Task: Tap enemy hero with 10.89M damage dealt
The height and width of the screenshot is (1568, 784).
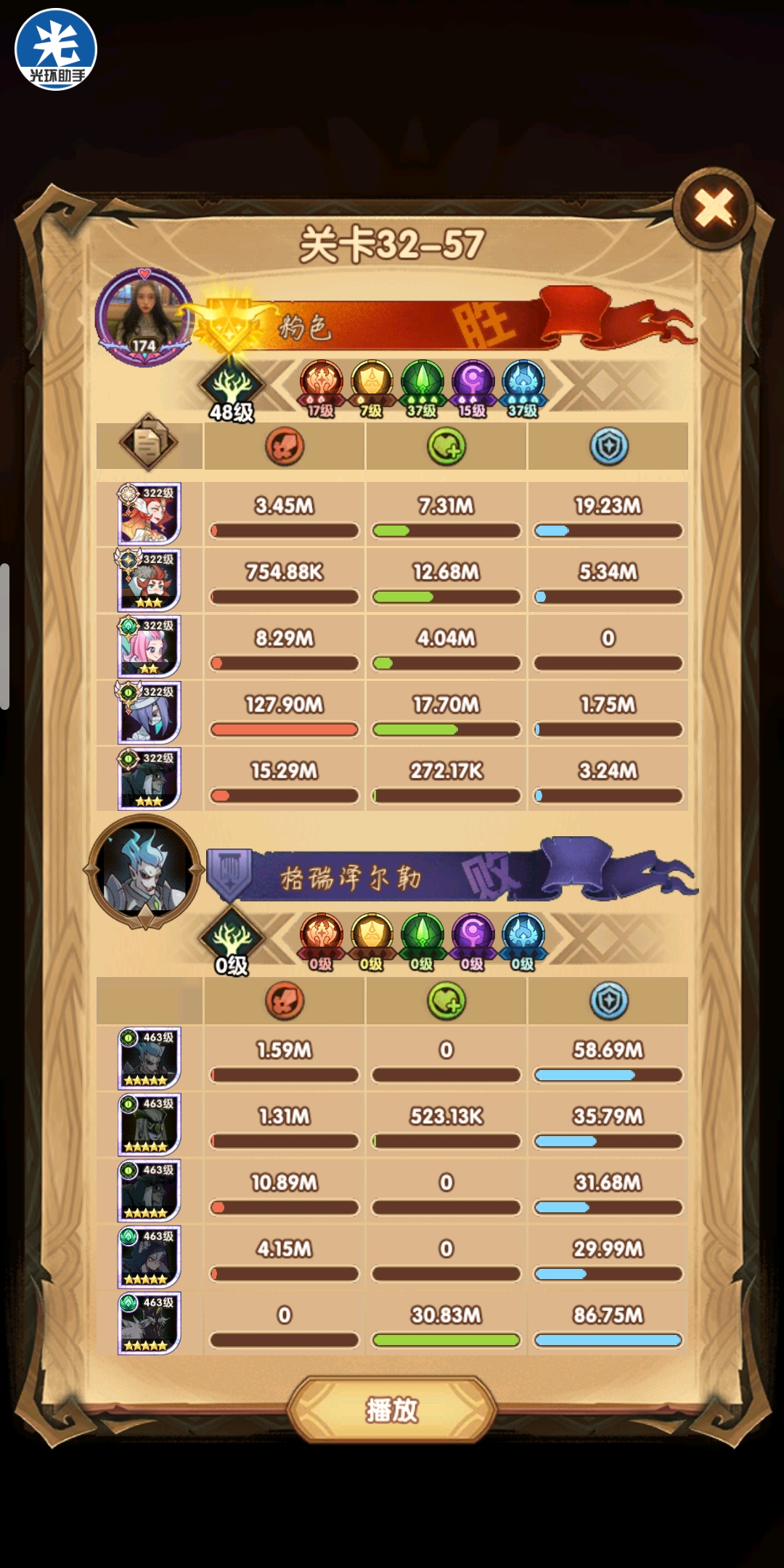Action: pyautogui.click(x=149, y=1190)
